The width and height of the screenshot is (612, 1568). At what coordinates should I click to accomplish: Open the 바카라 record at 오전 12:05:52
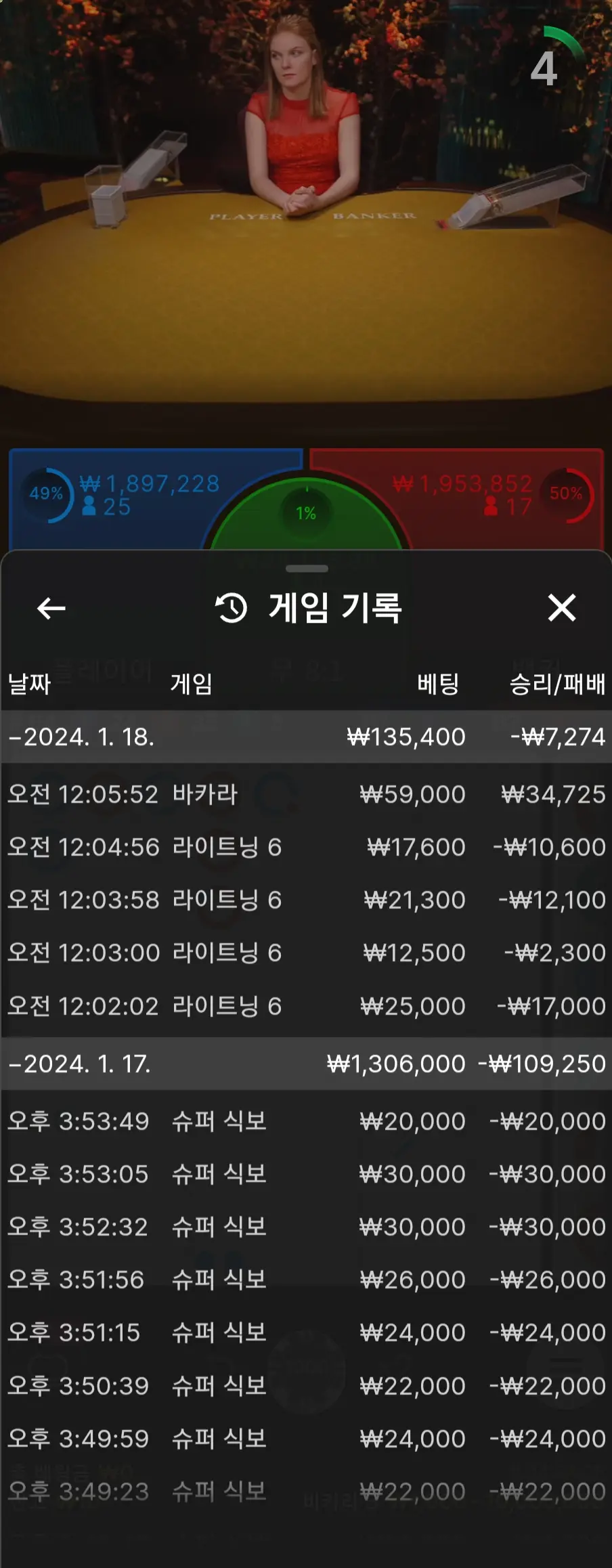pyautogui.click(x=306, y=794)
